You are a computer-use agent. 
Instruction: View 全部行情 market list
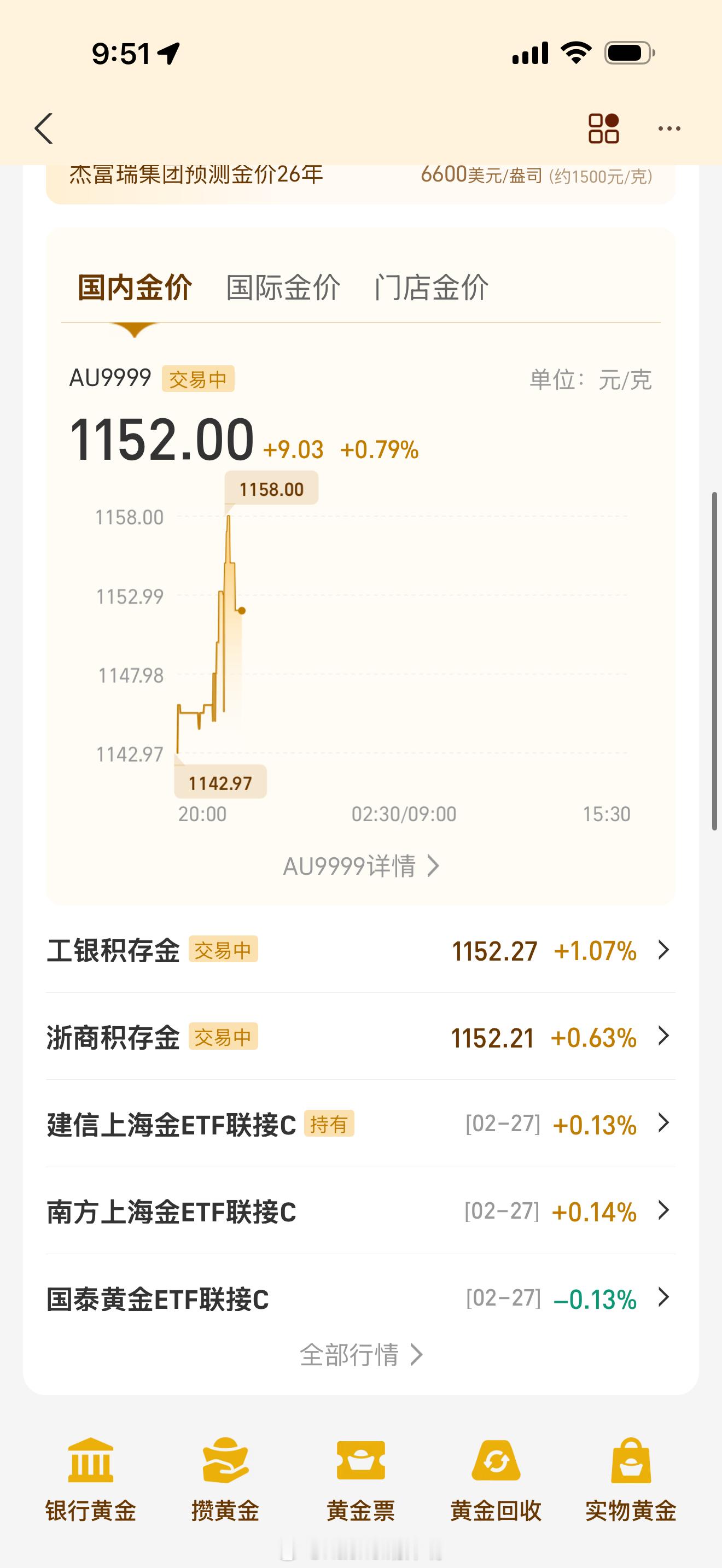[x=361, y=1355]
